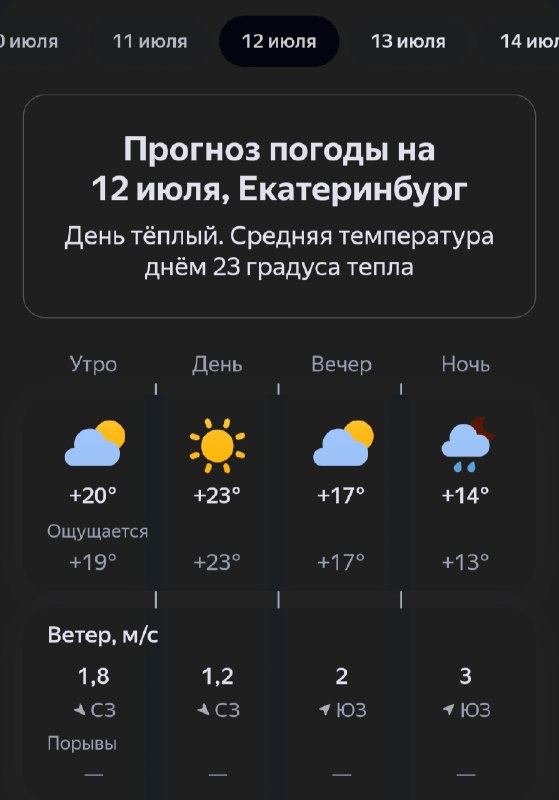Tap the selected 12 июля tab
This screenshot has width=559, height=800.
[279, 41]
